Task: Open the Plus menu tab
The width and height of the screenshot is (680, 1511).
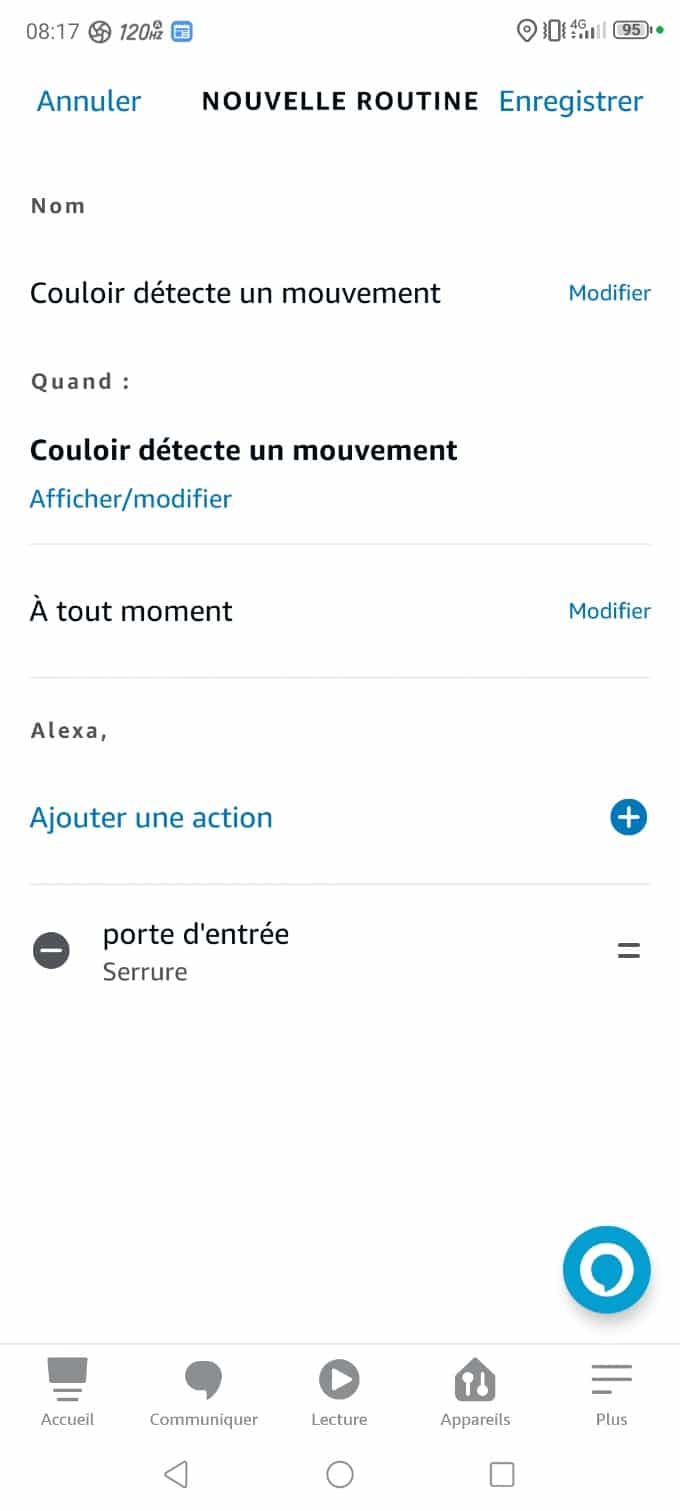Action: [x=611, y=1392]
